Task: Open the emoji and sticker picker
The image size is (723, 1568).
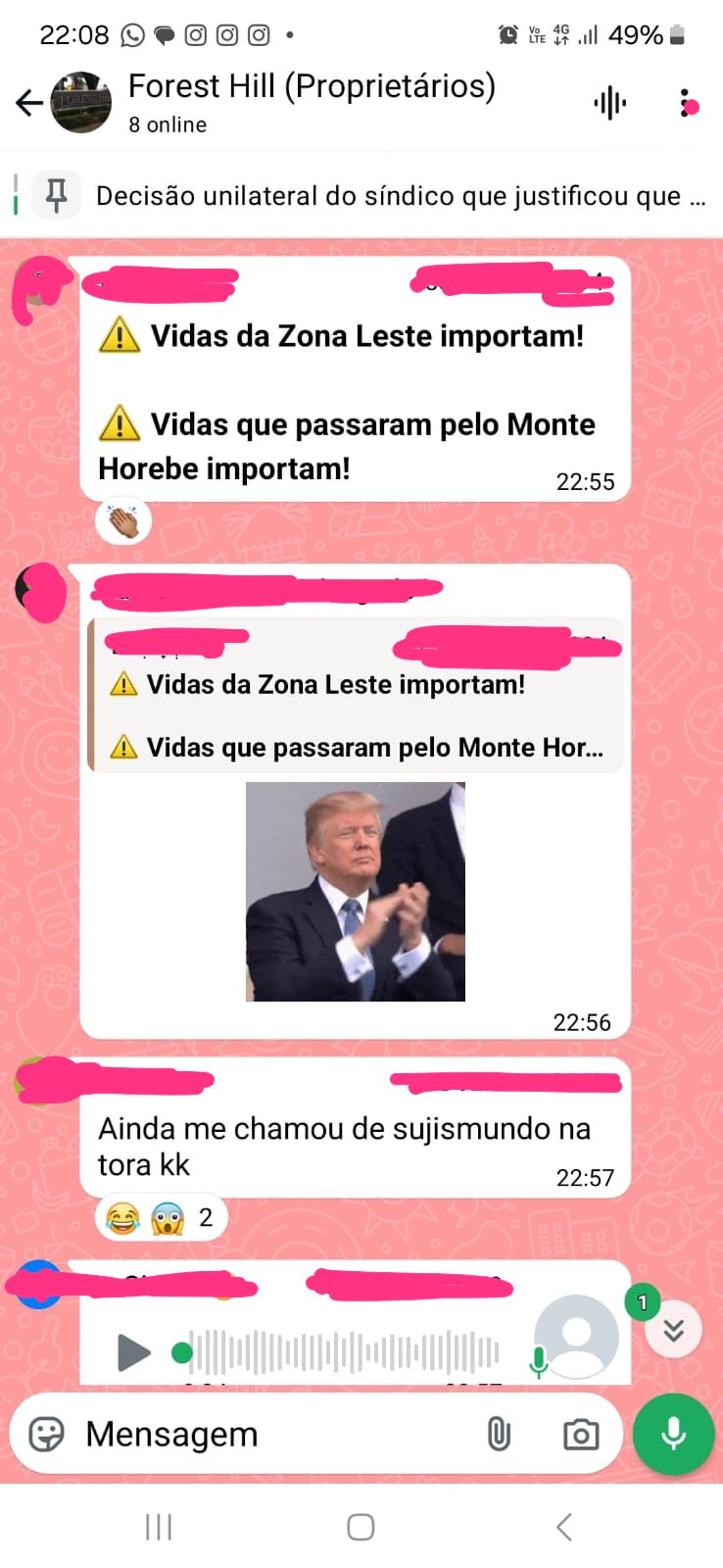Action: point(46,1435)
